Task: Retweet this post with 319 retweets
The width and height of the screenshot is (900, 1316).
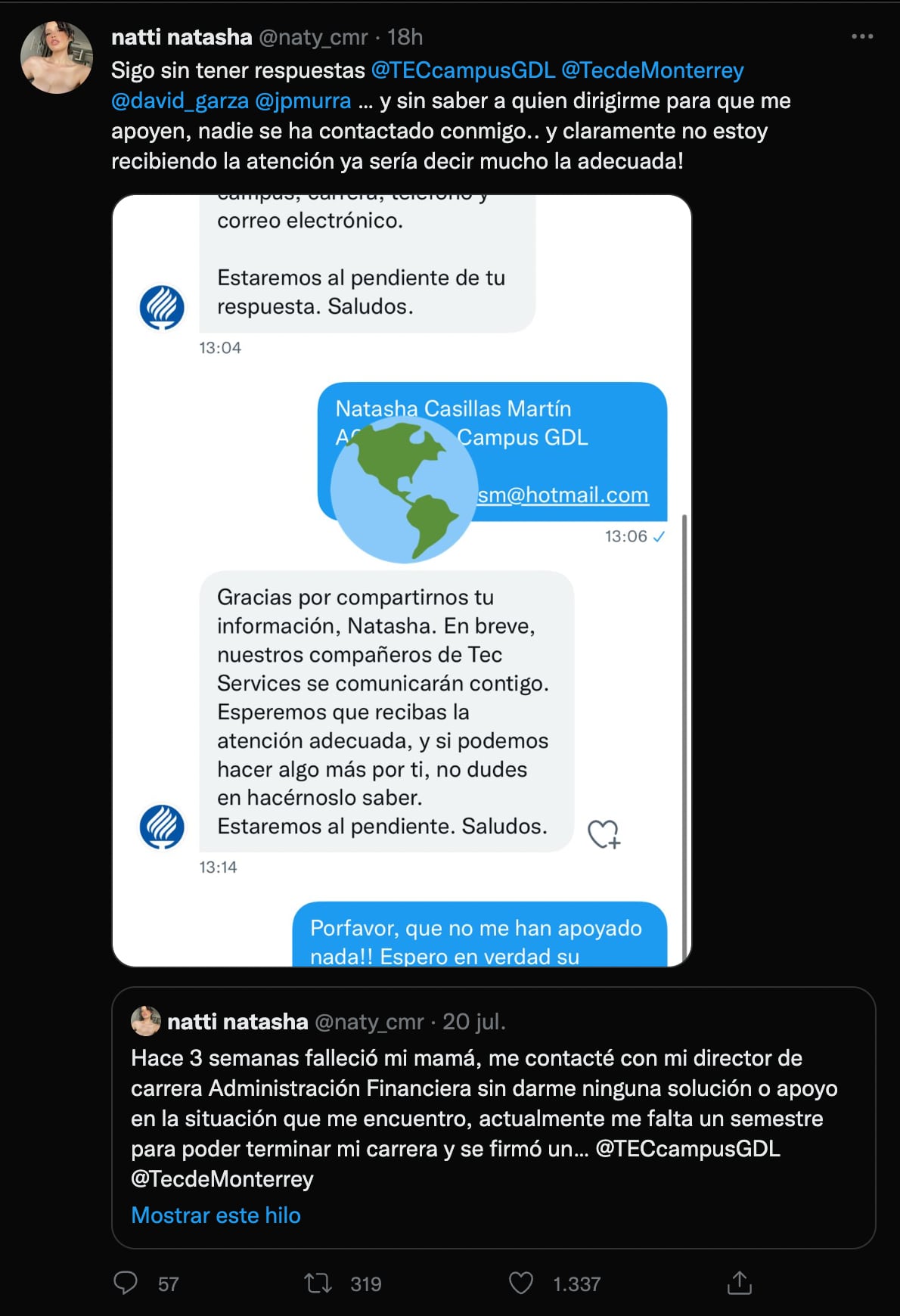Action: click(x=318, y=1283)
